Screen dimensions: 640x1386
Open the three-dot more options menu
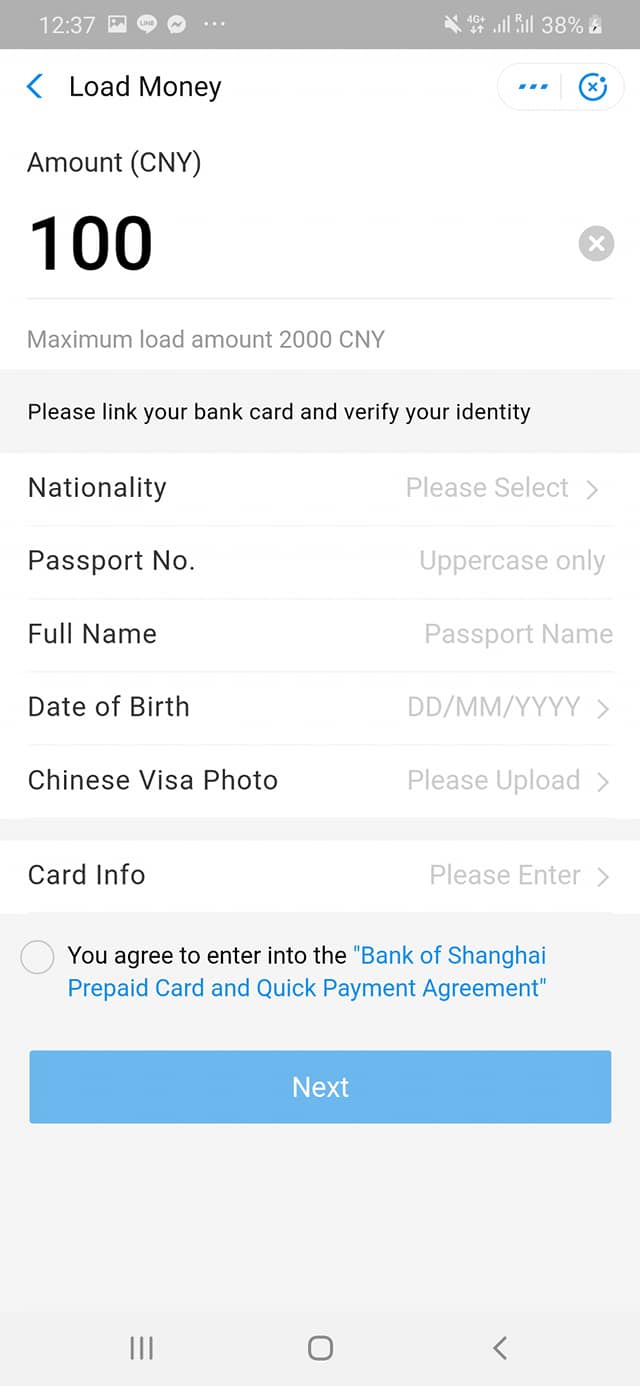pos(533,87)
